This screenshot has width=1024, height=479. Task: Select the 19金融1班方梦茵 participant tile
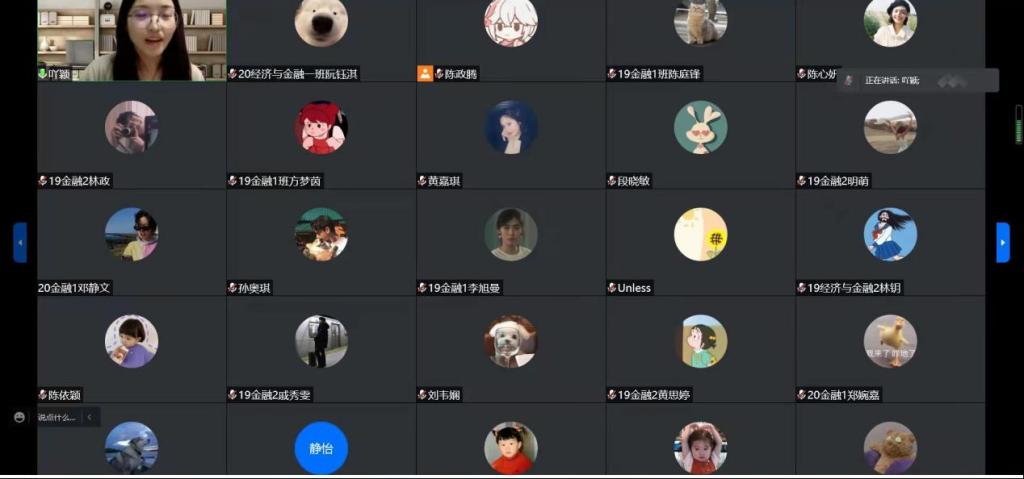click(321, 135)
